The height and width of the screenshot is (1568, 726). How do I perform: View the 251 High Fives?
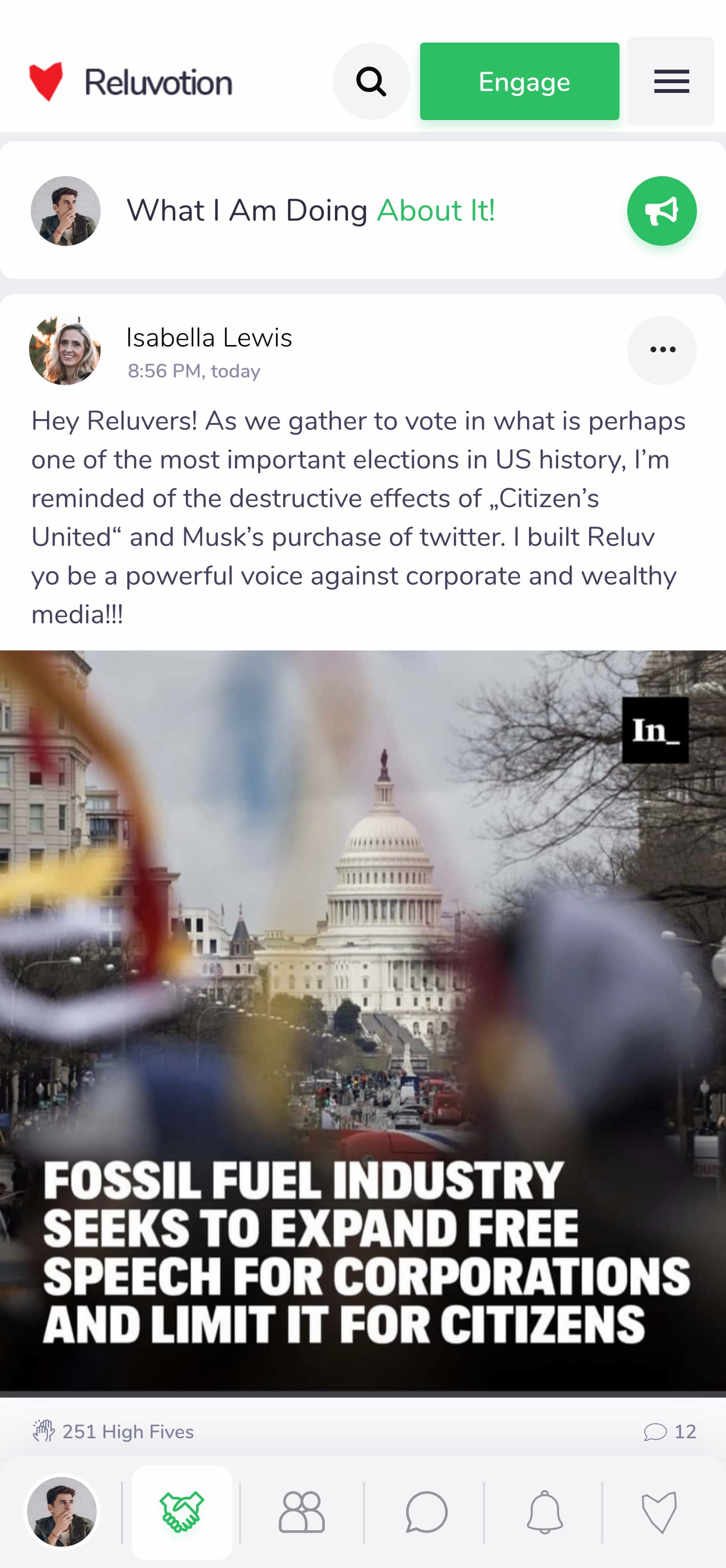tap(114, 1432)
